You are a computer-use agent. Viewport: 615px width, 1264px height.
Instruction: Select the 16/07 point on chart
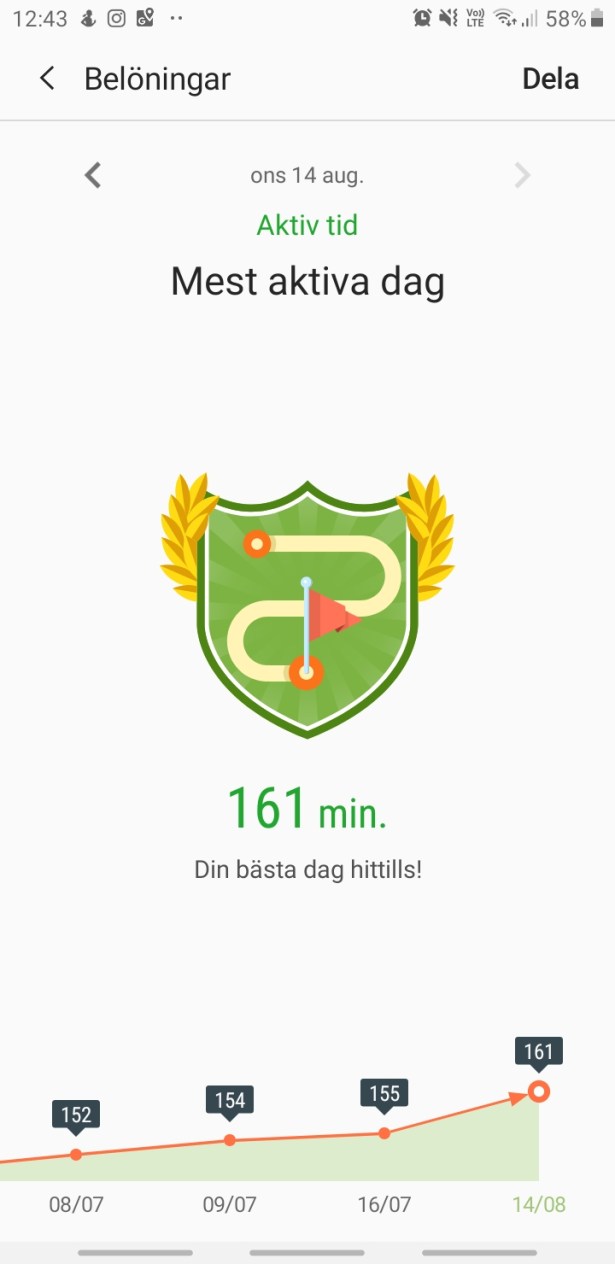pyautogui.click(x=384, y=1133)
